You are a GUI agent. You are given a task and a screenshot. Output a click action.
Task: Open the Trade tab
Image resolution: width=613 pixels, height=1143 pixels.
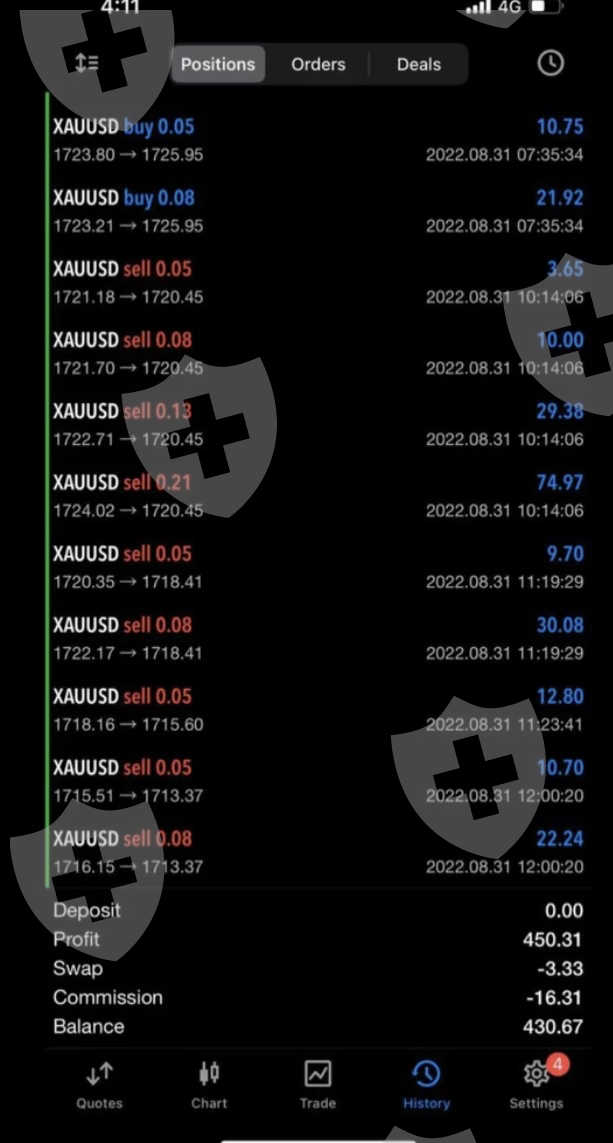pyautogui.click(x=318, y=1084)
